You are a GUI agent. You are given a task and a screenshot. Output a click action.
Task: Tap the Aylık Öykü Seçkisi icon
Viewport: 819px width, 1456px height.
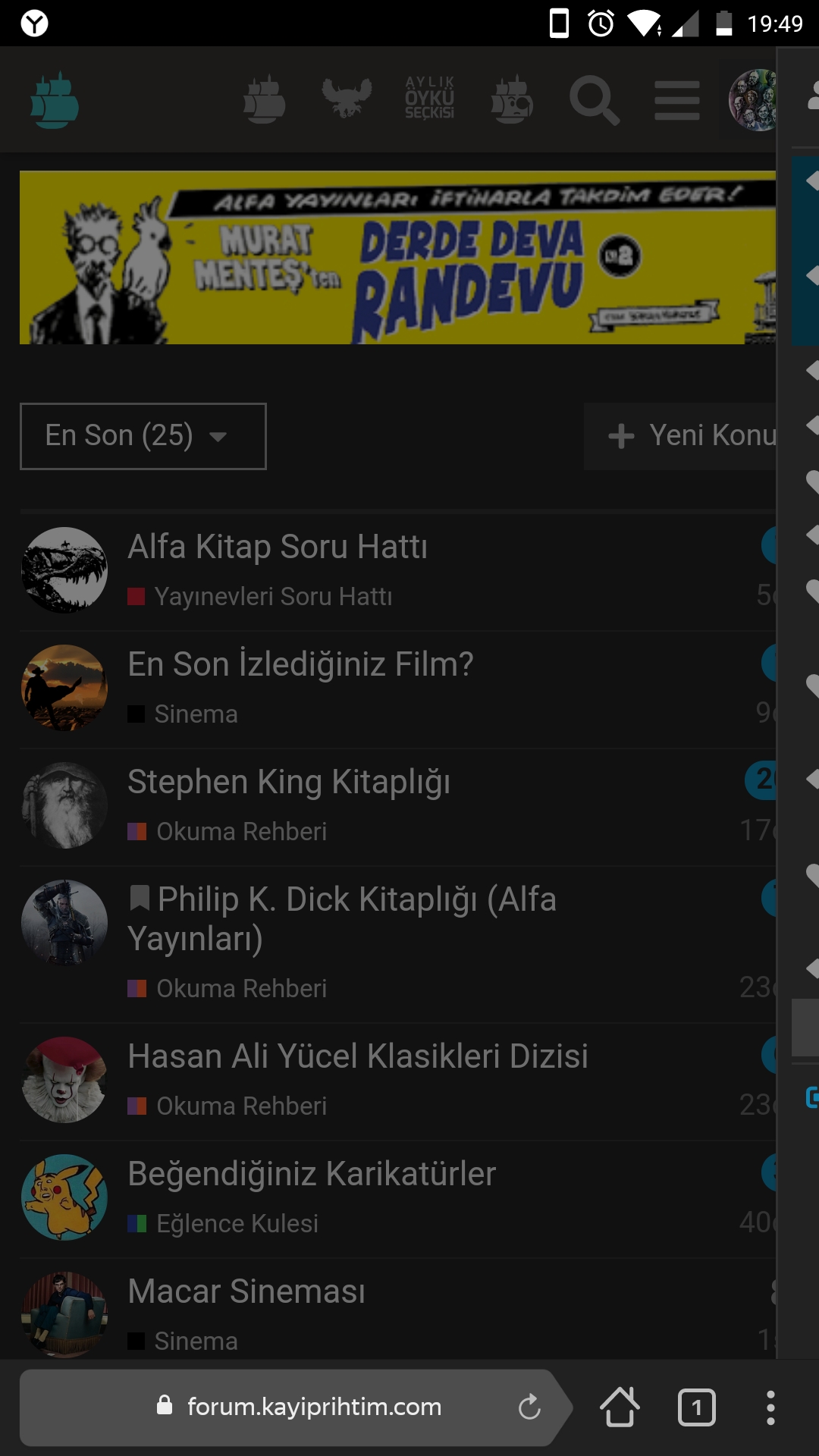coord(429,99)
